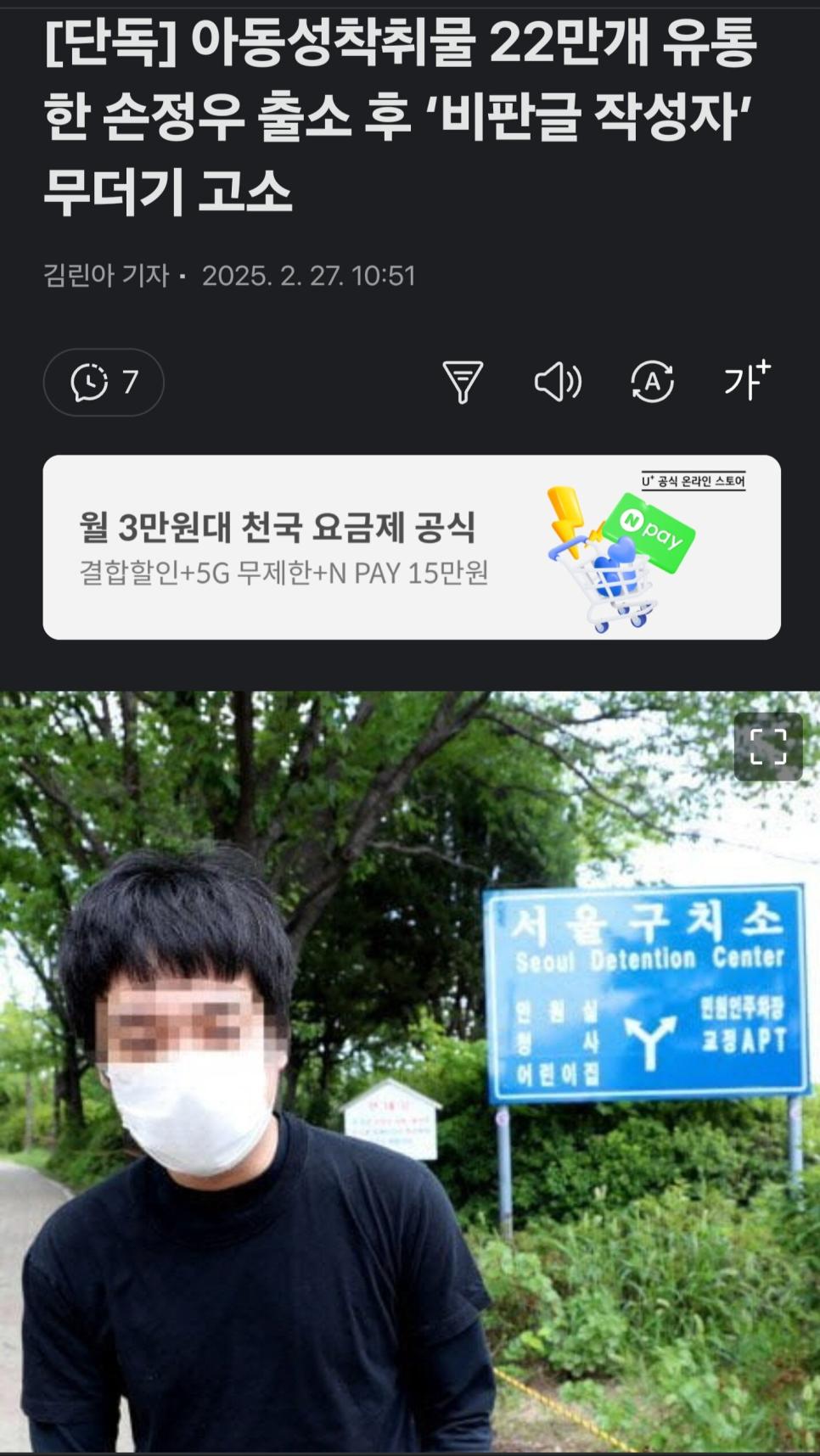Expand the article photo to fullscreen

(x=767, y=747)
